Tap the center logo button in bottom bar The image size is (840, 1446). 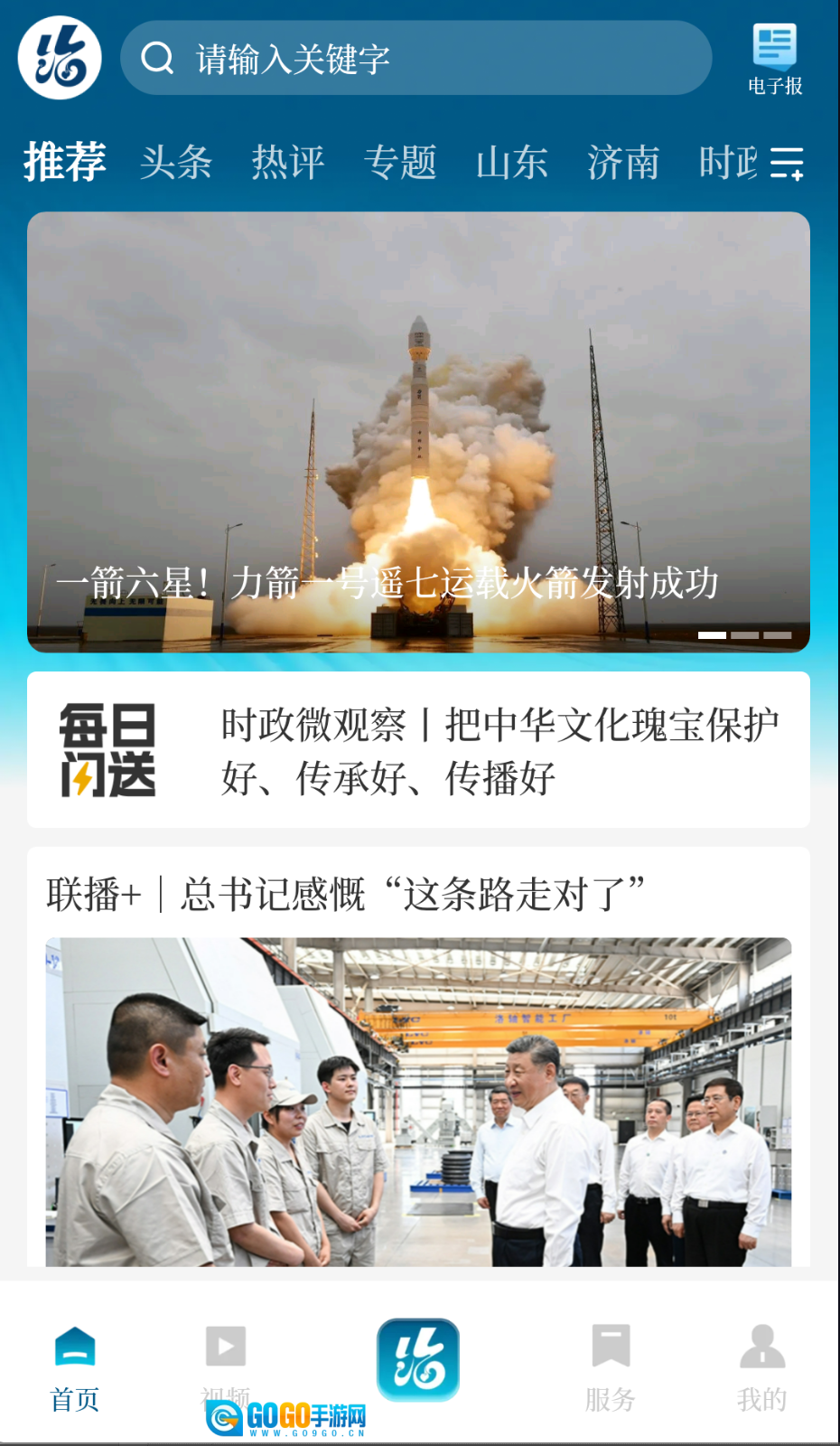[418, 1359]
